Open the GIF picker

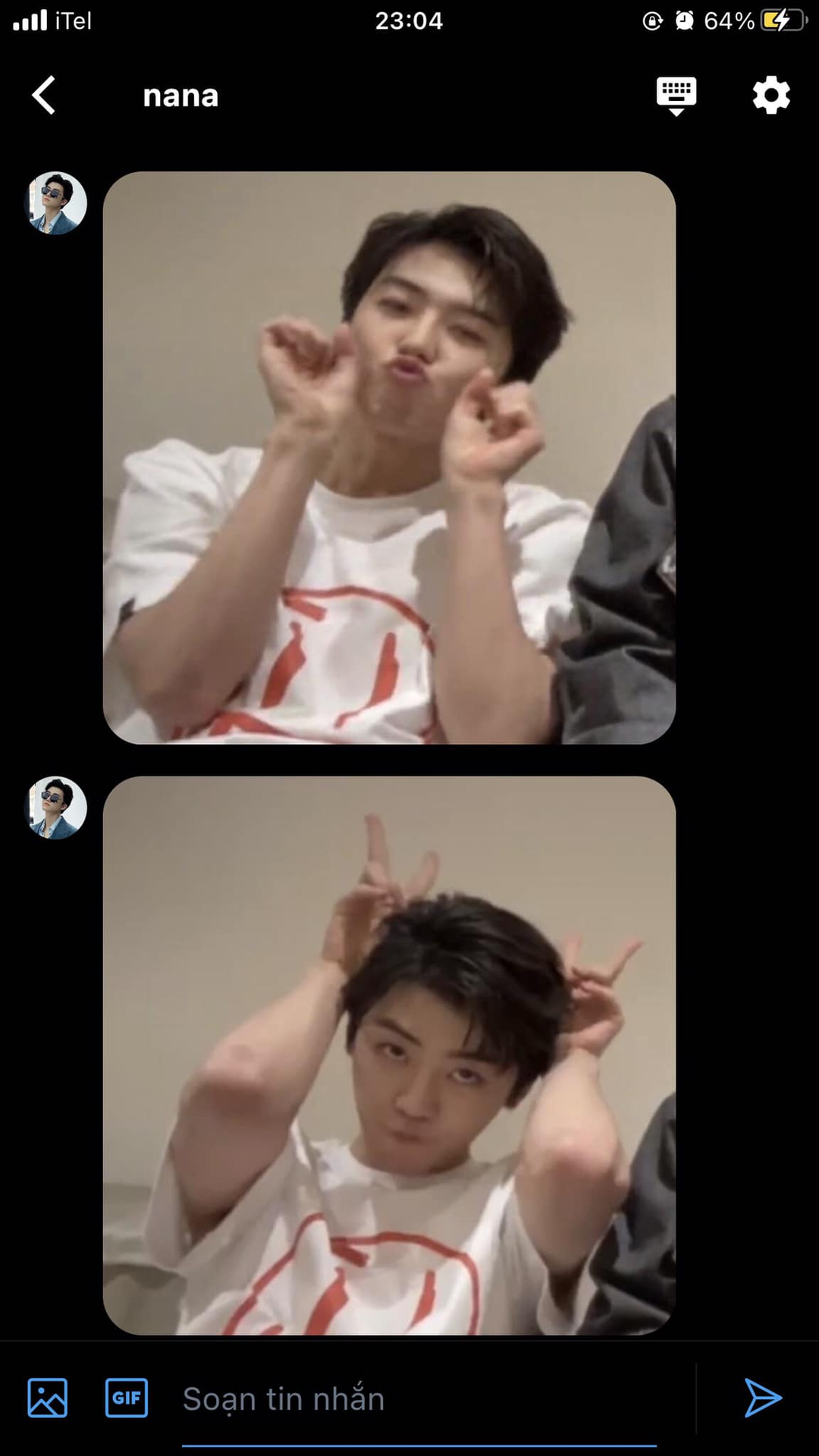[127, 1398]
